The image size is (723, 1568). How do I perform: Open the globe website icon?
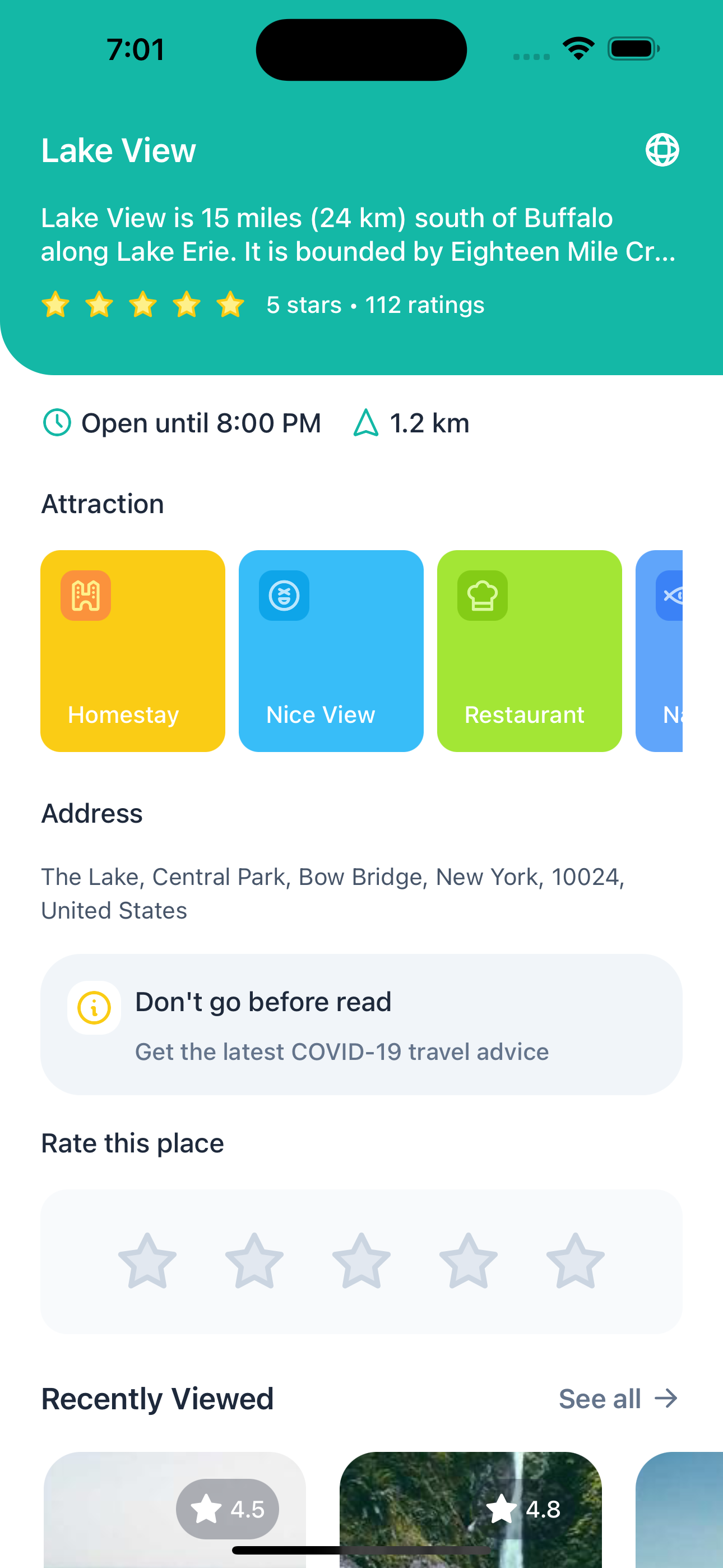point(661,150)
